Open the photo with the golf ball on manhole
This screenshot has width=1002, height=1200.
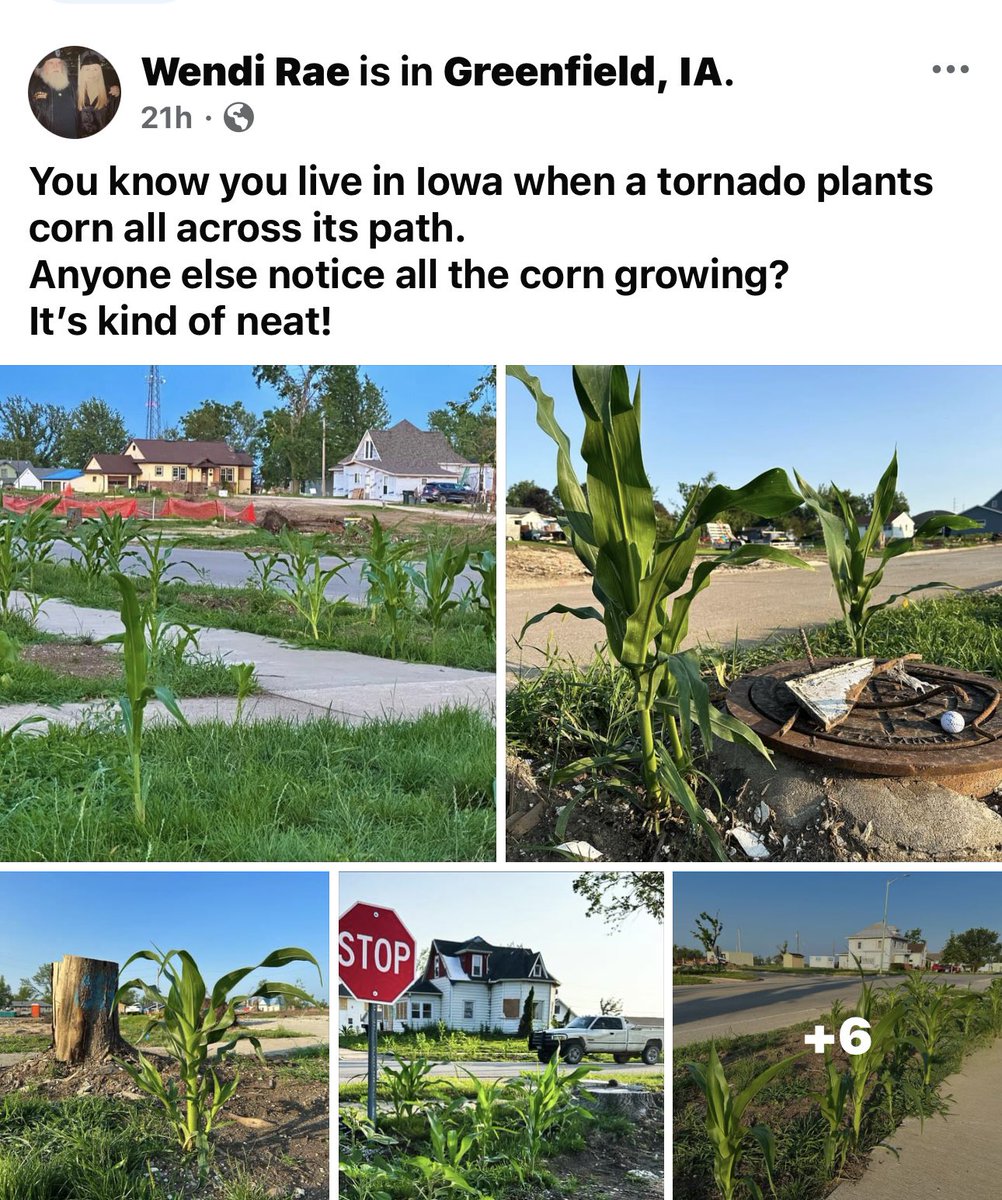coord(754,612)
